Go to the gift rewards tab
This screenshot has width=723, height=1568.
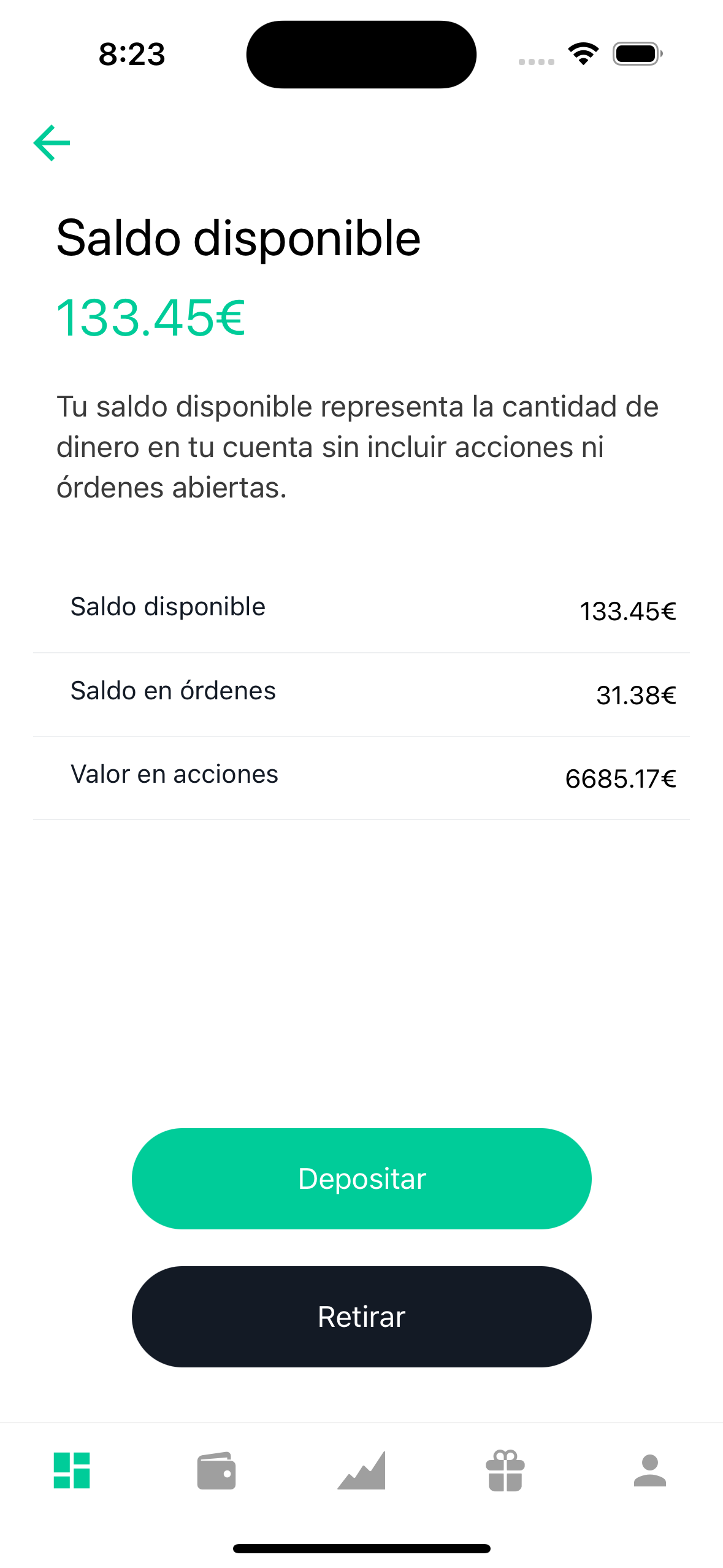coord(505,1470)
